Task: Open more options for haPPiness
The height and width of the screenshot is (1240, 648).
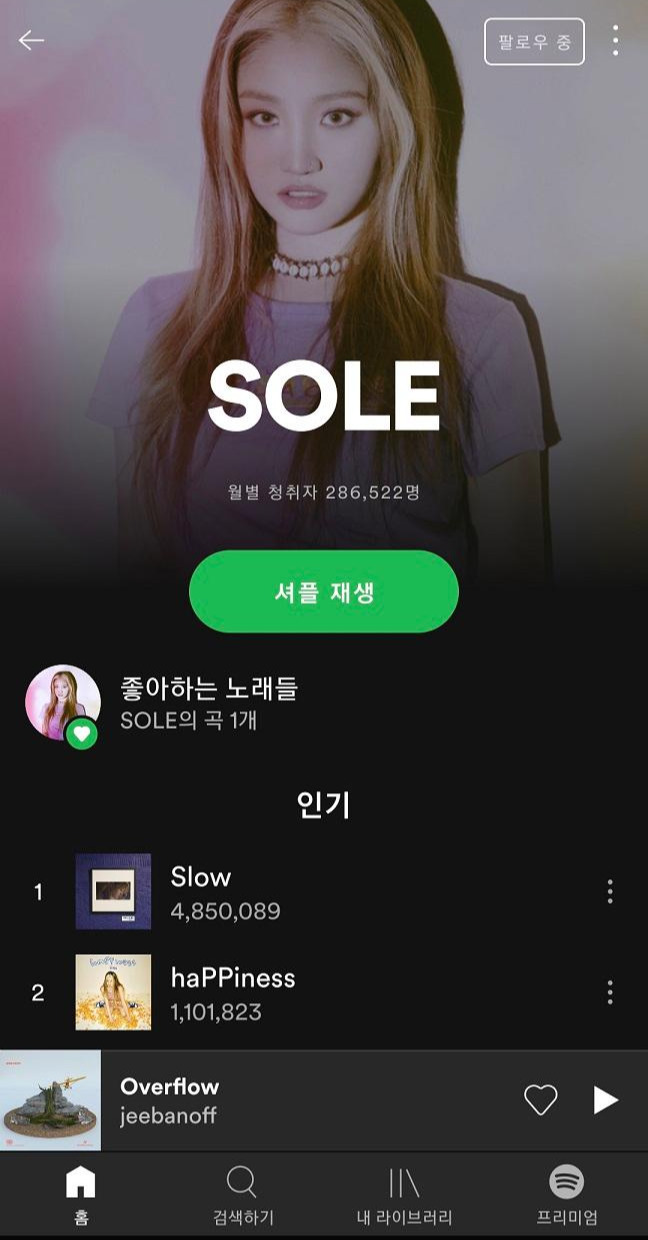Action: point(610,992)
